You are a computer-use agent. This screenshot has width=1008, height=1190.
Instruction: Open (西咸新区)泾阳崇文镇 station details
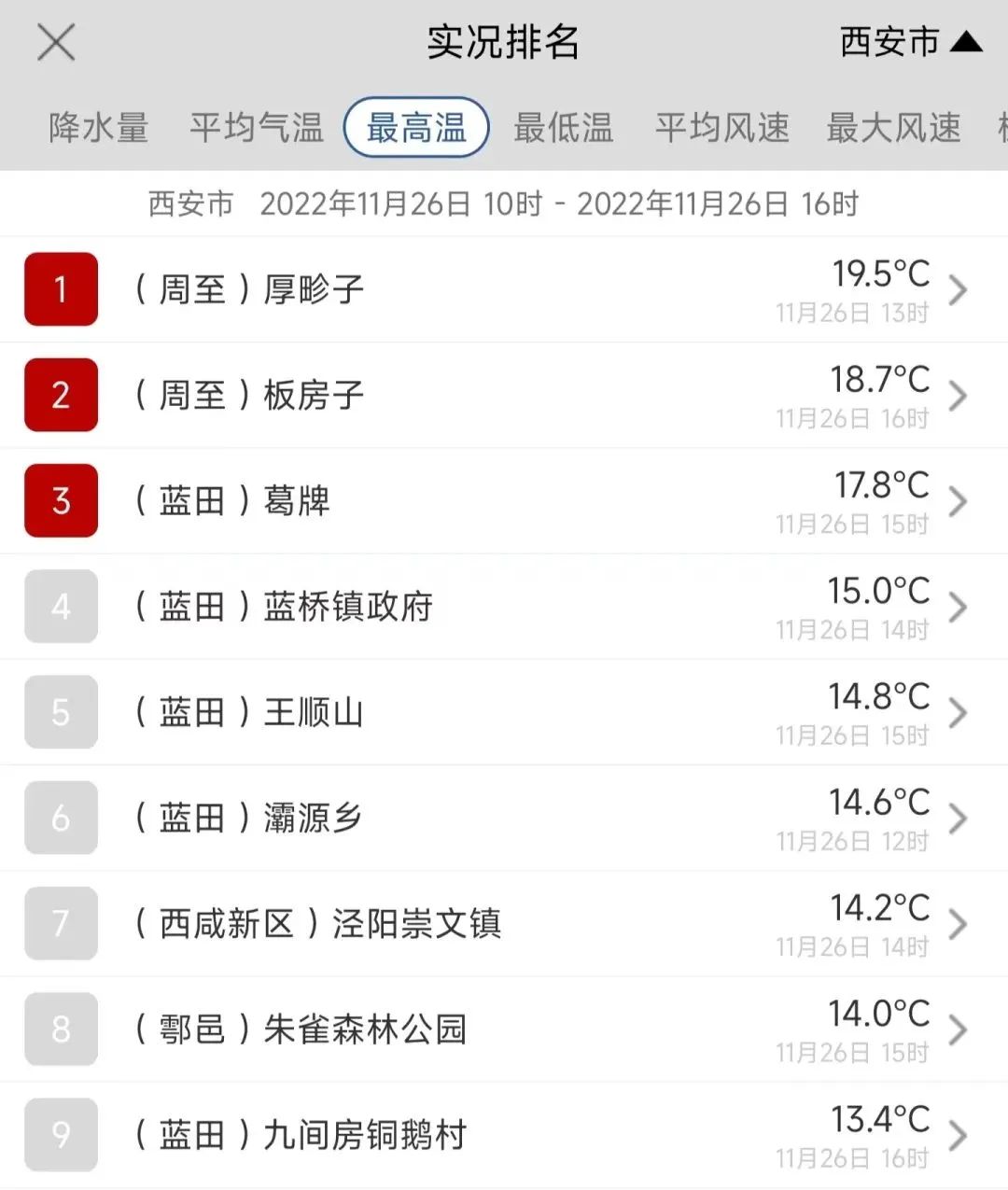504,924
